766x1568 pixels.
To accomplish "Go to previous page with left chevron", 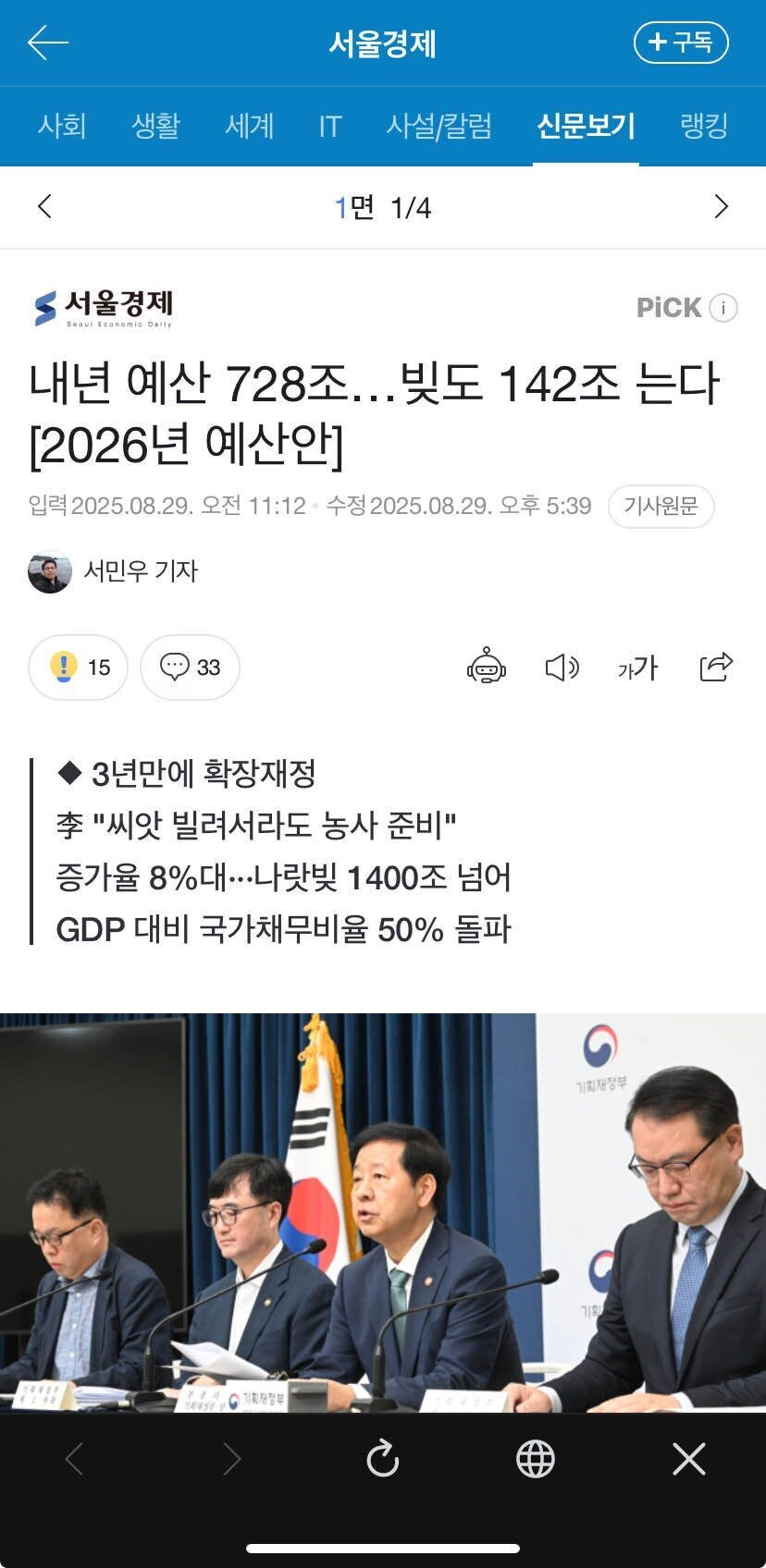I will tap(44, 207).
